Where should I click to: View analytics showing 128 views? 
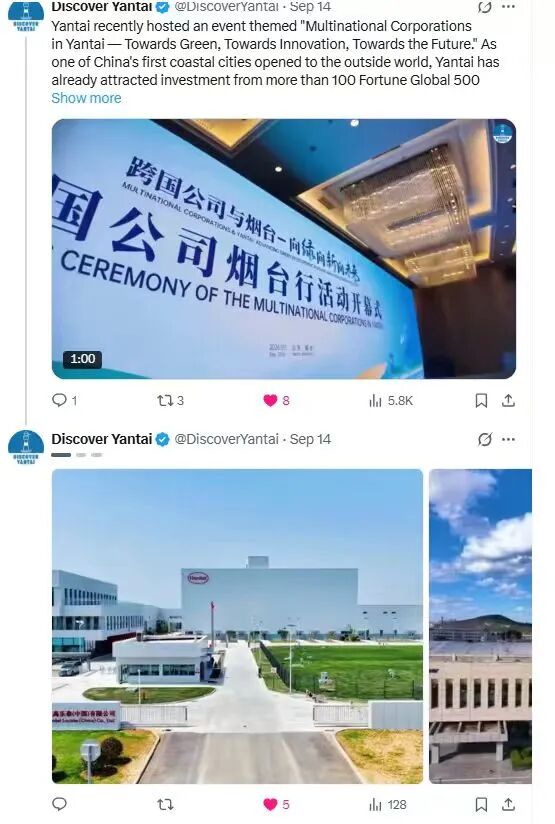coord(388,805)
